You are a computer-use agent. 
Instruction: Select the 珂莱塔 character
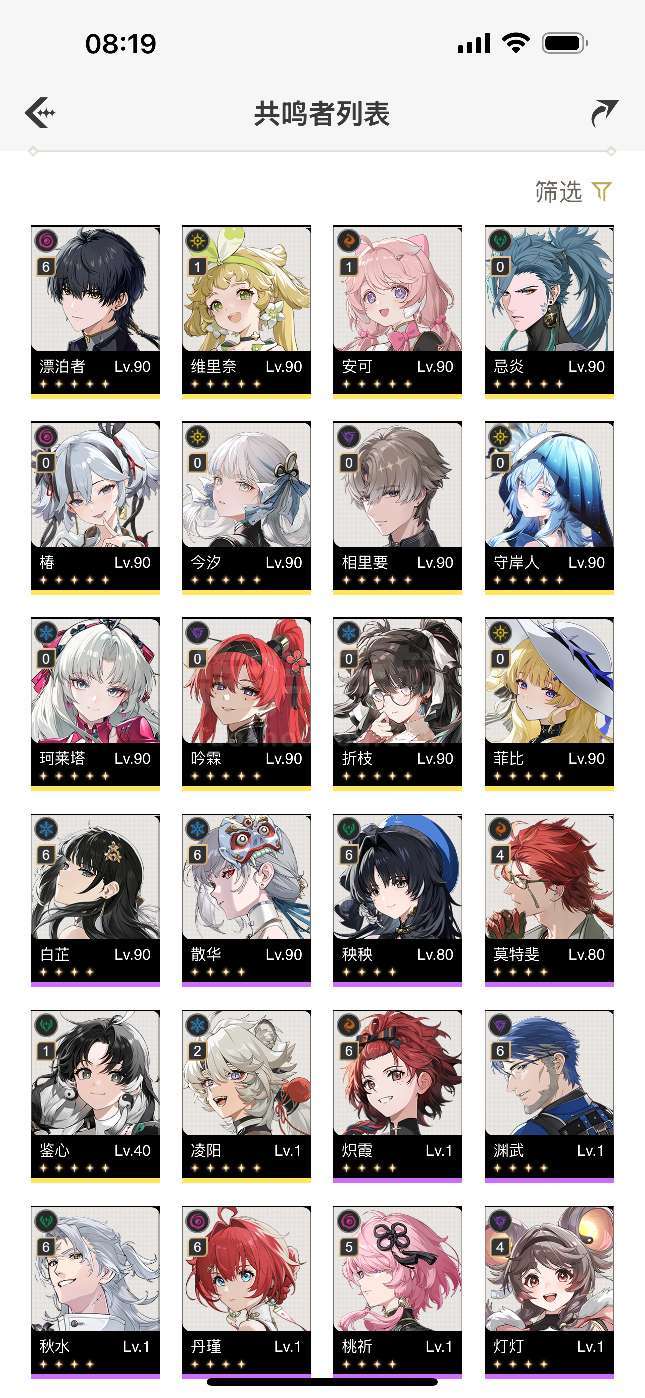click(95, 704)
